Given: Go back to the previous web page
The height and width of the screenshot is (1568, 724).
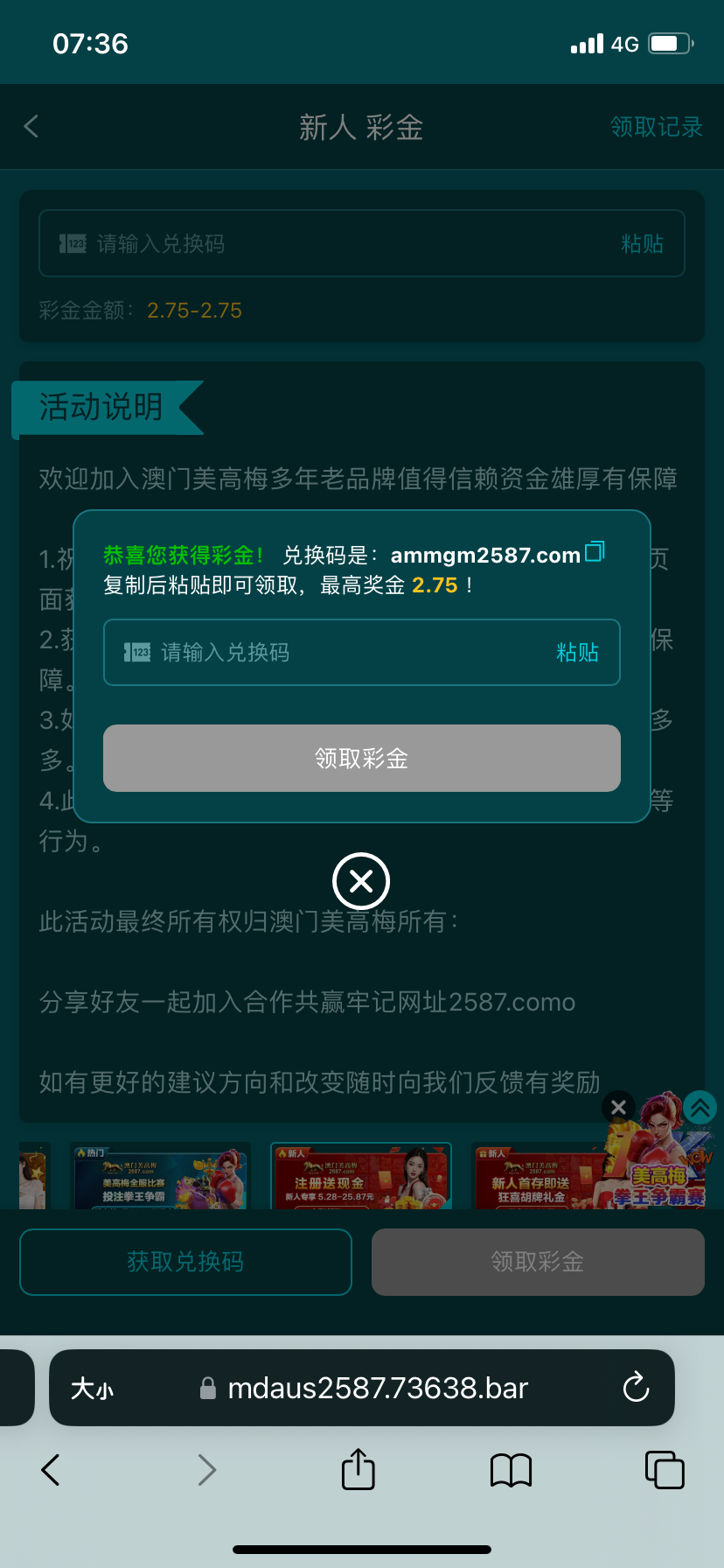Looking at the screenshot, I should point(51,1470).
